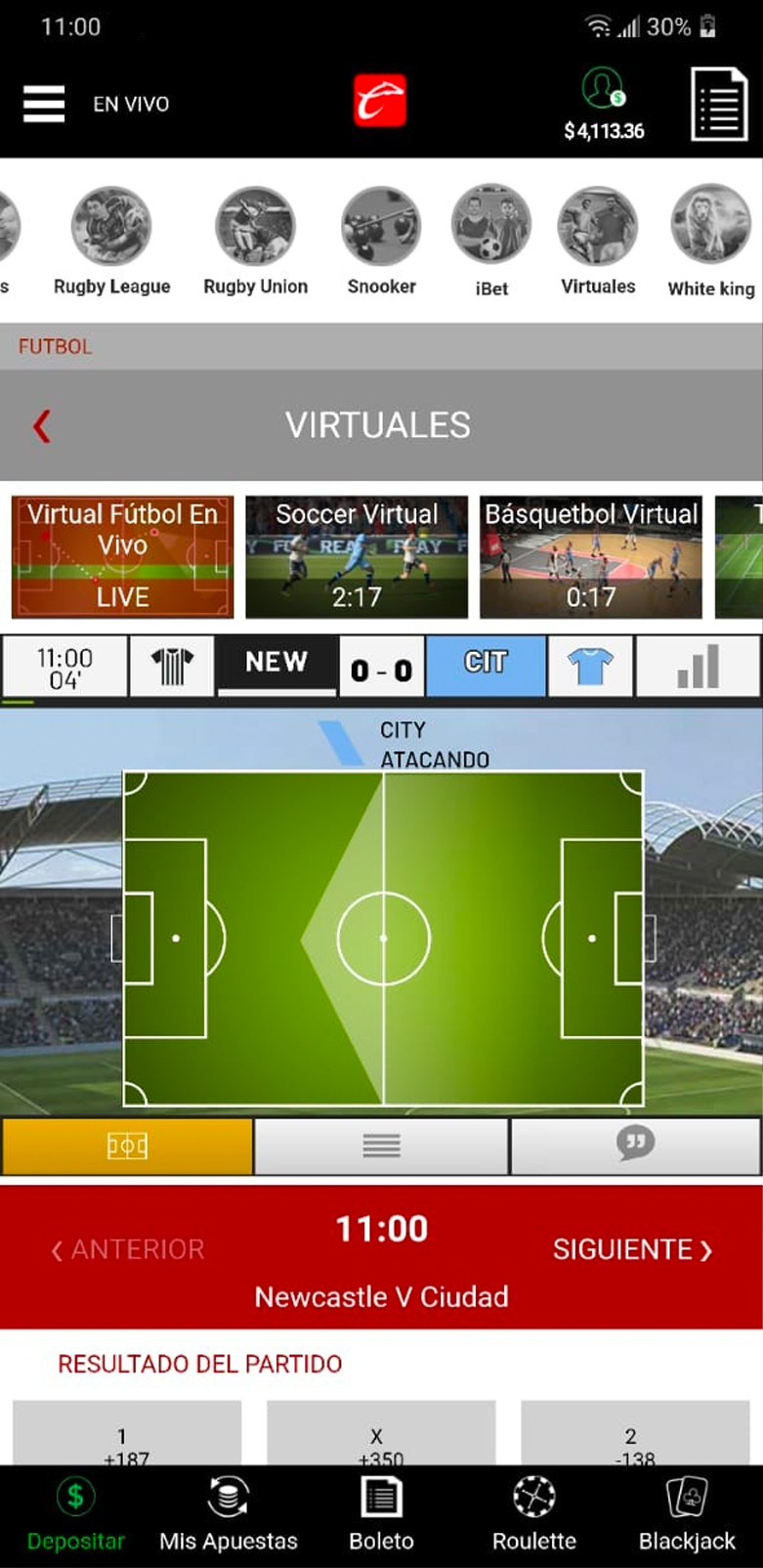Go back from Virtuales

point(41,426)
